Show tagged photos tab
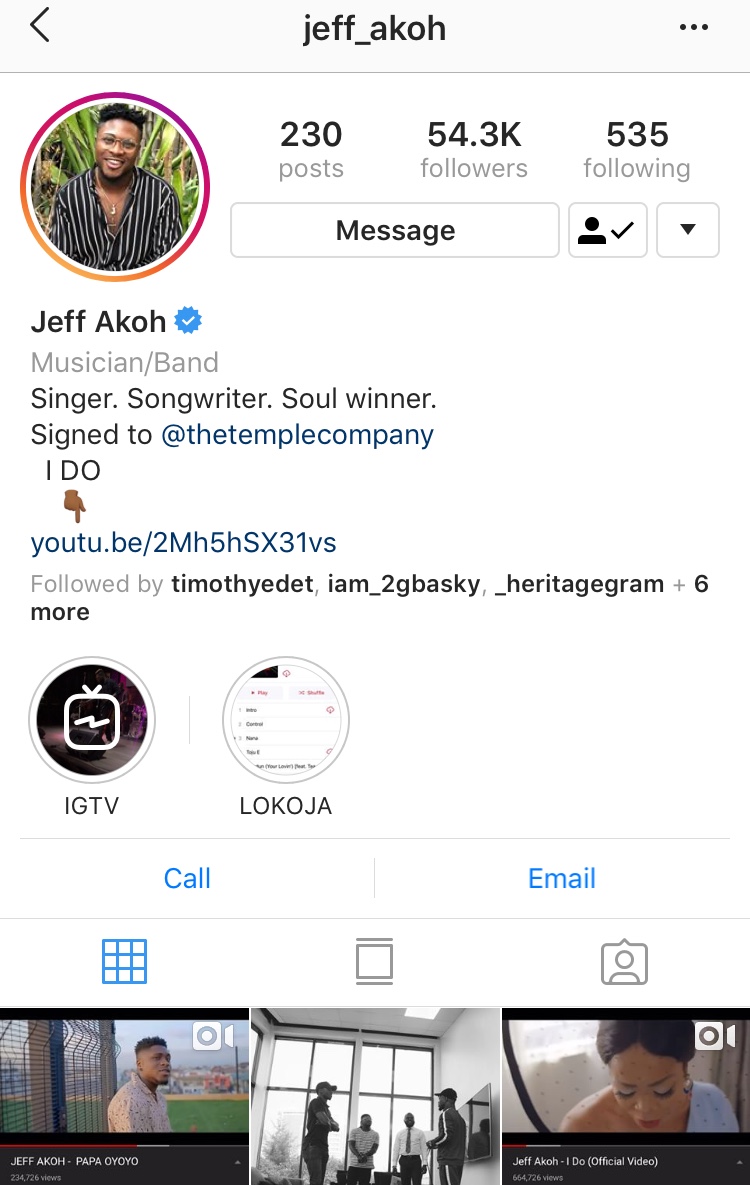The image size is (750, 1185). [624, 962]
